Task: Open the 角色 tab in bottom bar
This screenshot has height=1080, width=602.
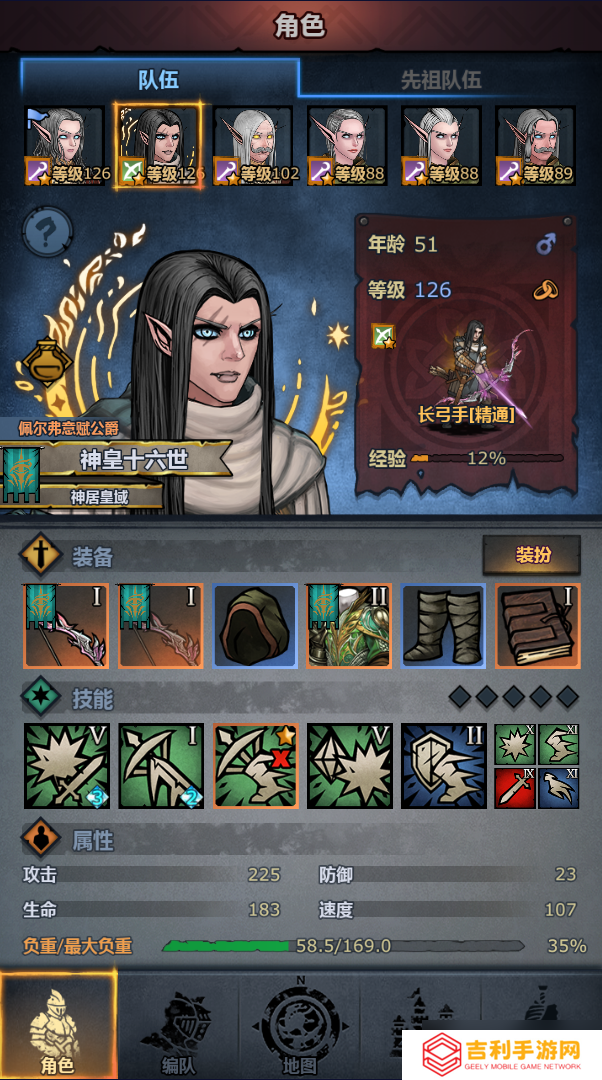Action: 57,1025
